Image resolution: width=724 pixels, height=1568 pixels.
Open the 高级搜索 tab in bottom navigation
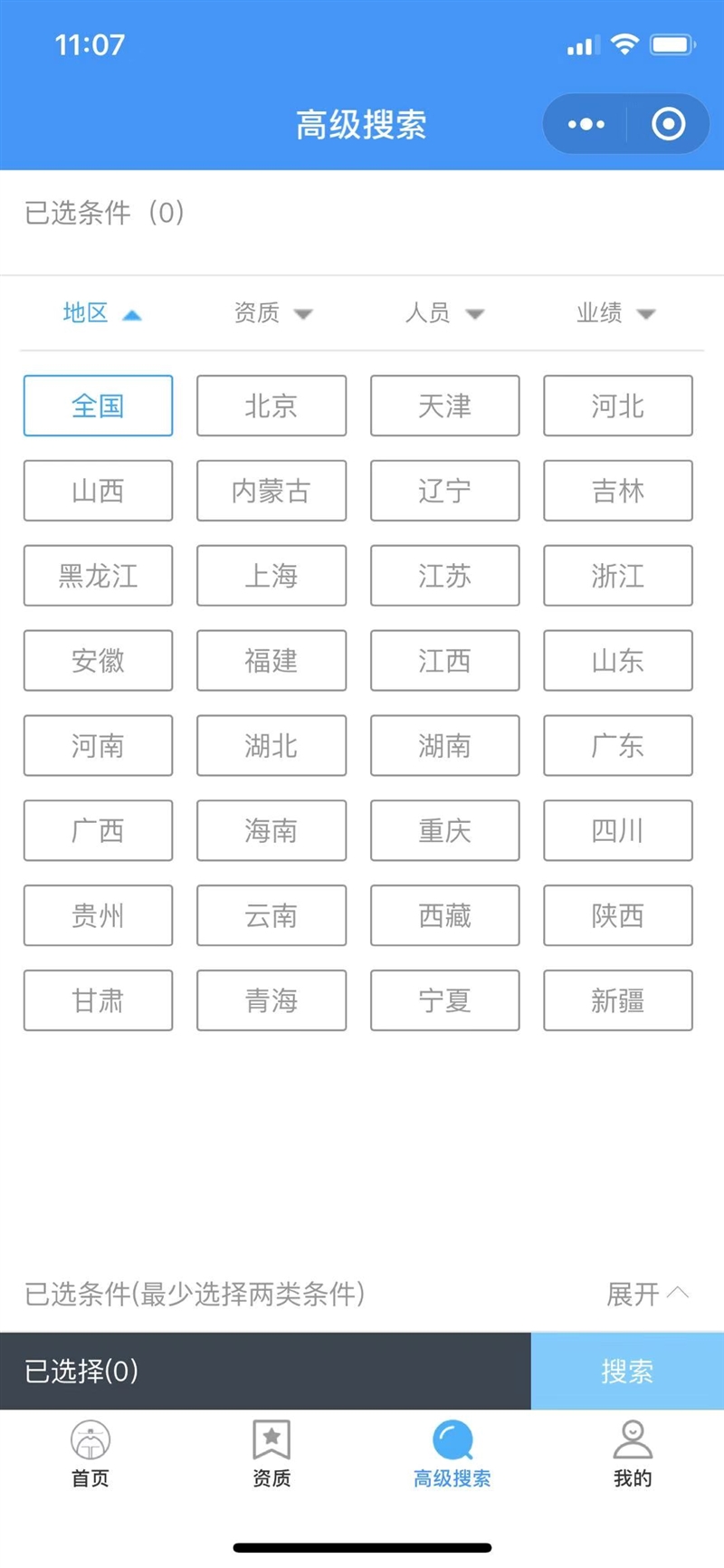pyautogui.click(x=452, y=1453)
